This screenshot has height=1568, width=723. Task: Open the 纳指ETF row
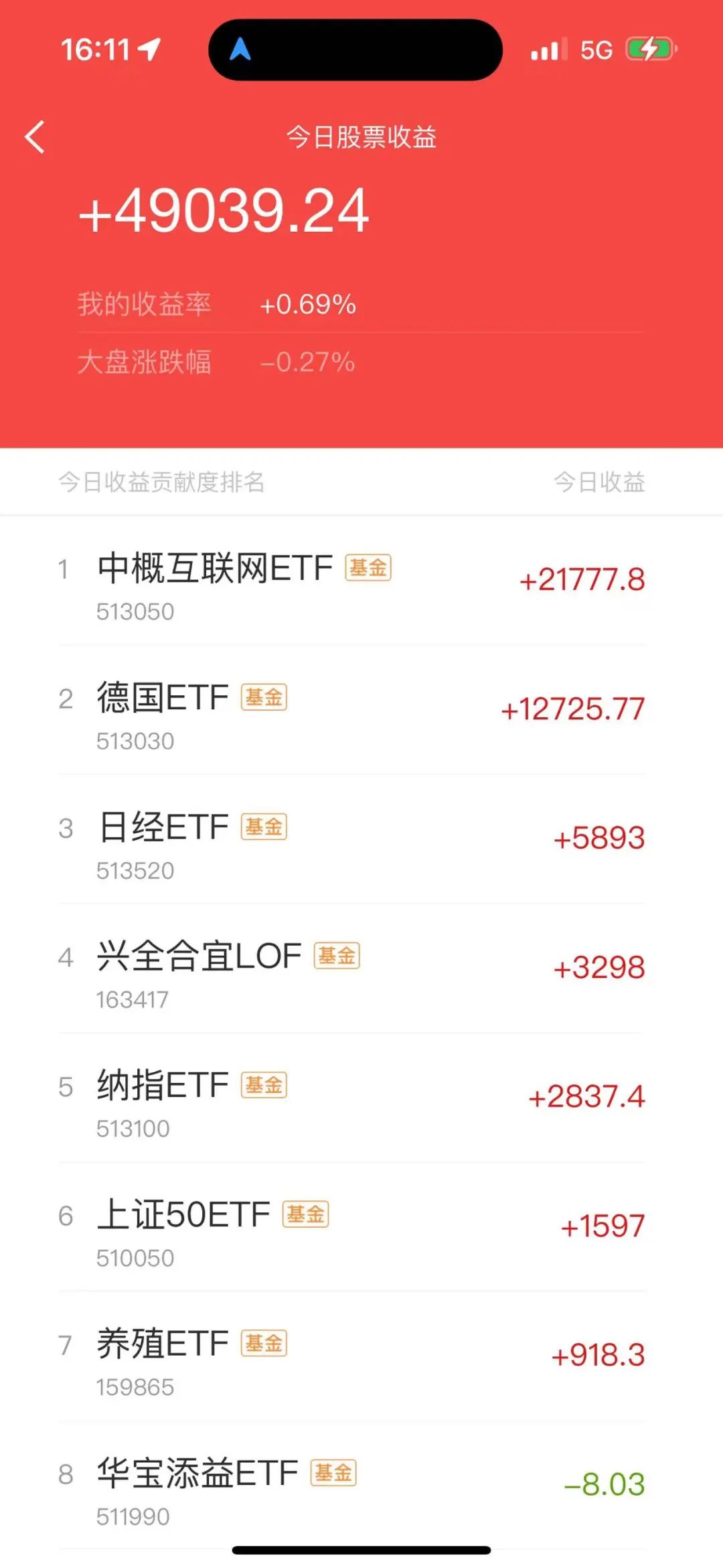pos(361,1098)
